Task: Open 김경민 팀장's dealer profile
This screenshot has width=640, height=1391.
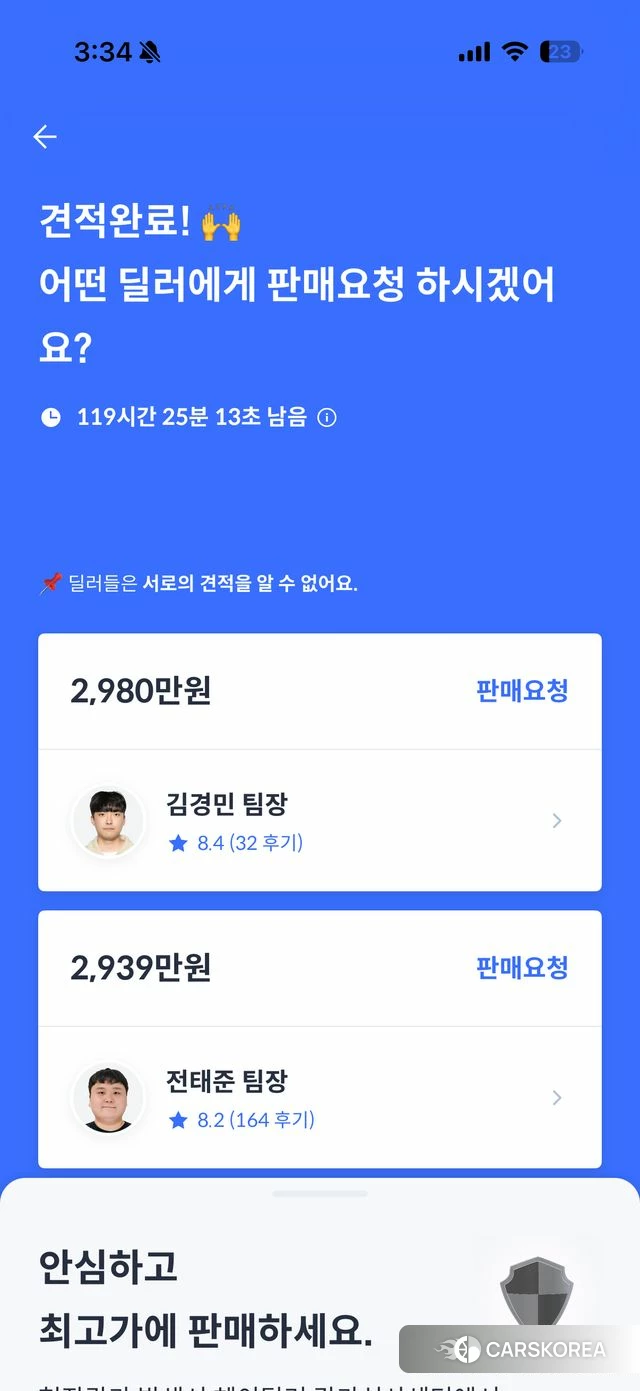Action: tap(320, 821)
